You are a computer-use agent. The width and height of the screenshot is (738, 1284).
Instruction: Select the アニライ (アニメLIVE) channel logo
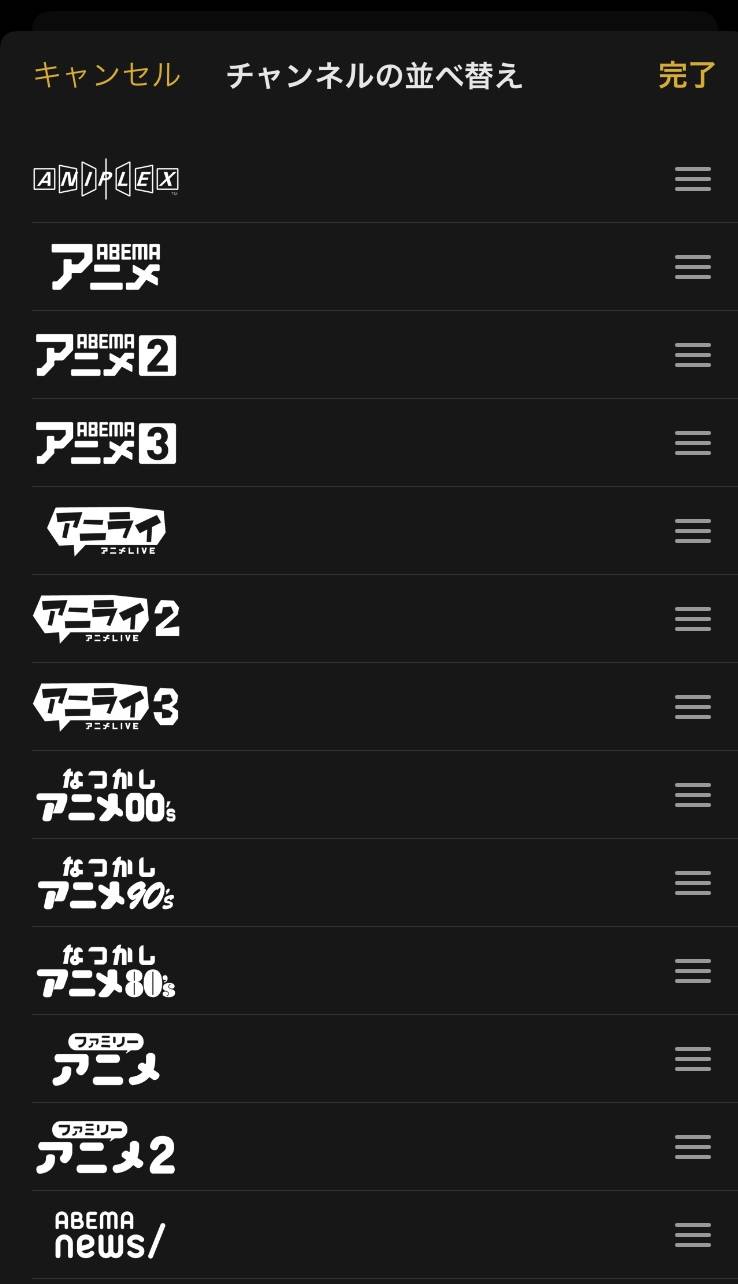[106, 530]
